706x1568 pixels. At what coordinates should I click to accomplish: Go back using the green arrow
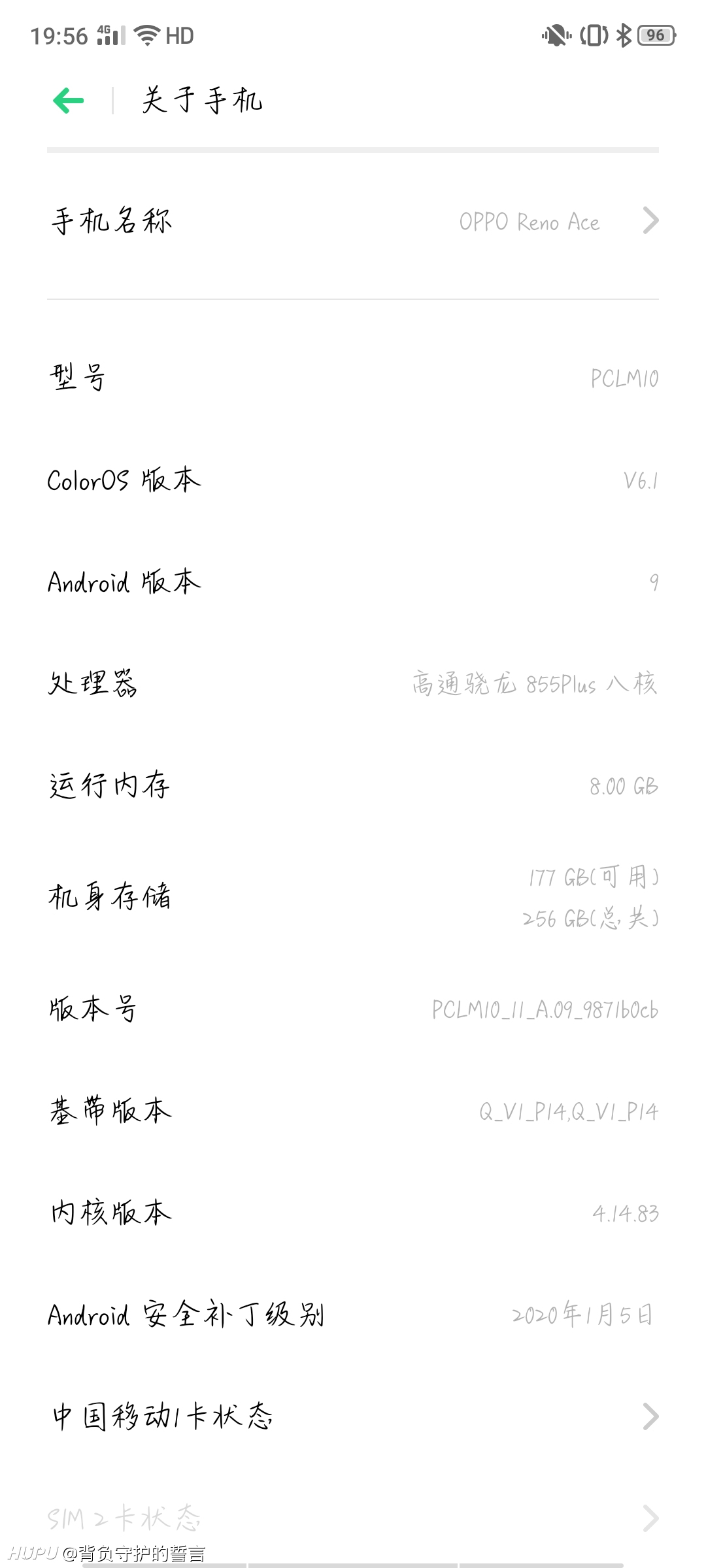tap(69, 101)
